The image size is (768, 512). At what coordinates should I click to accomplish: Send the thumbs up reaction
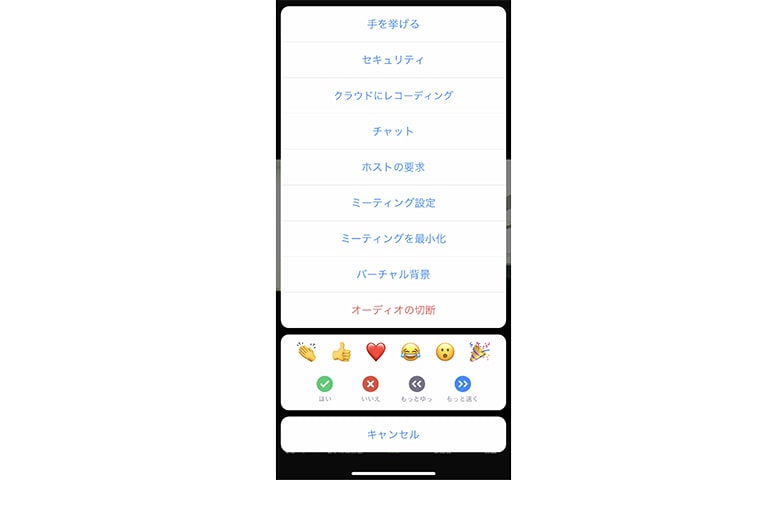pyautogui.click(x=341, y=352)
